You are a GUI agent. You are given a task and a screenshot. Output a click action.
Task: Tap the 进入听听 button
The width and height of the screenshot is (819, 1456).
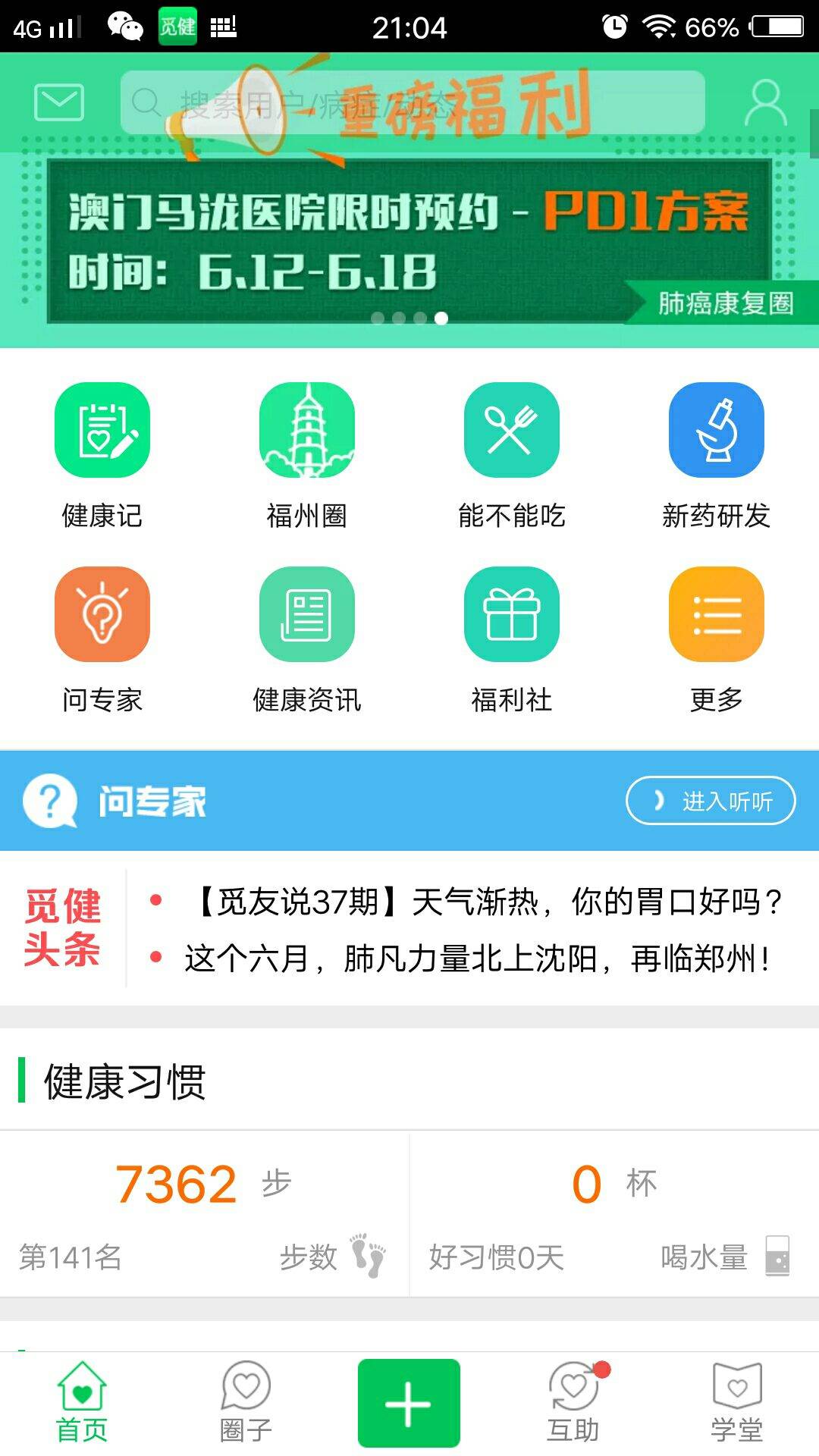click(711, 800)
